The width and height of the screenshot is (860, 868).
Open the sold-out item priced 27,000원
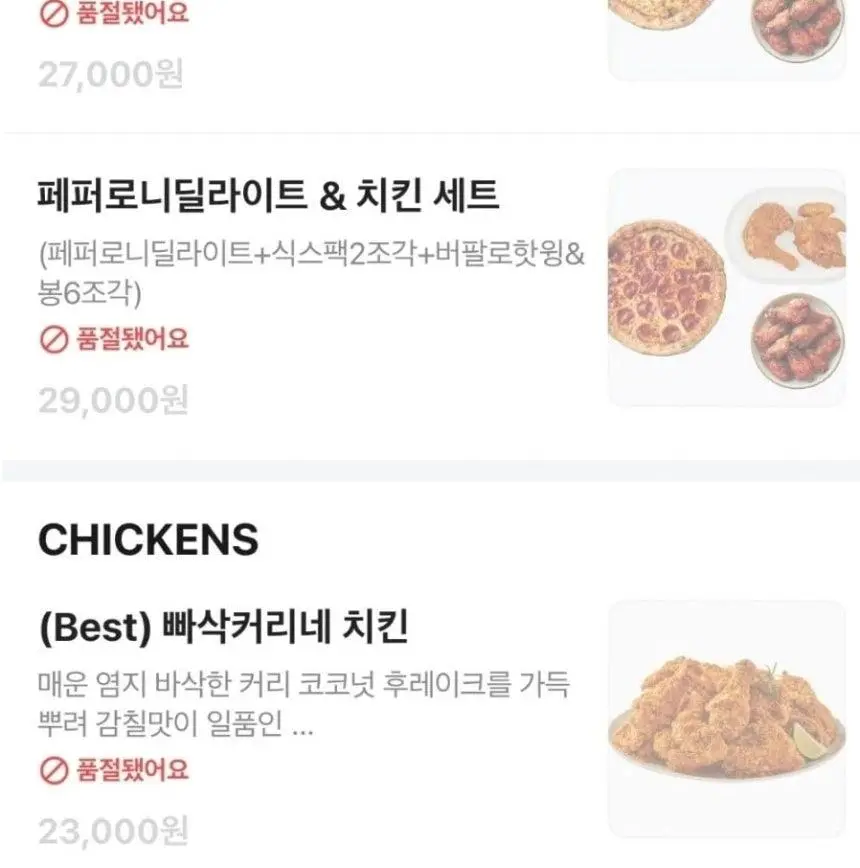(x=110, y=74)
